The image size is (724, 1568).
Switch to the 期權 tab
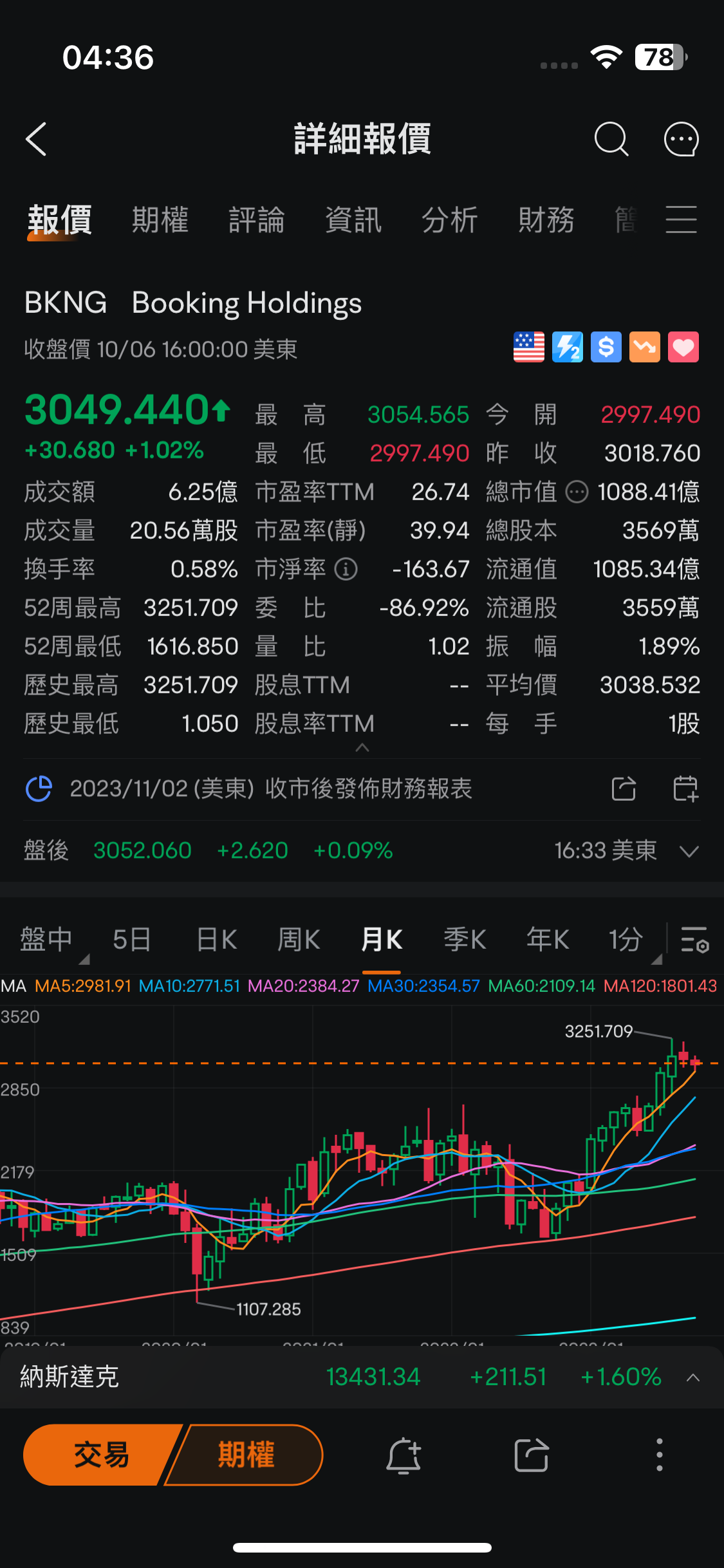coord(160,220)
